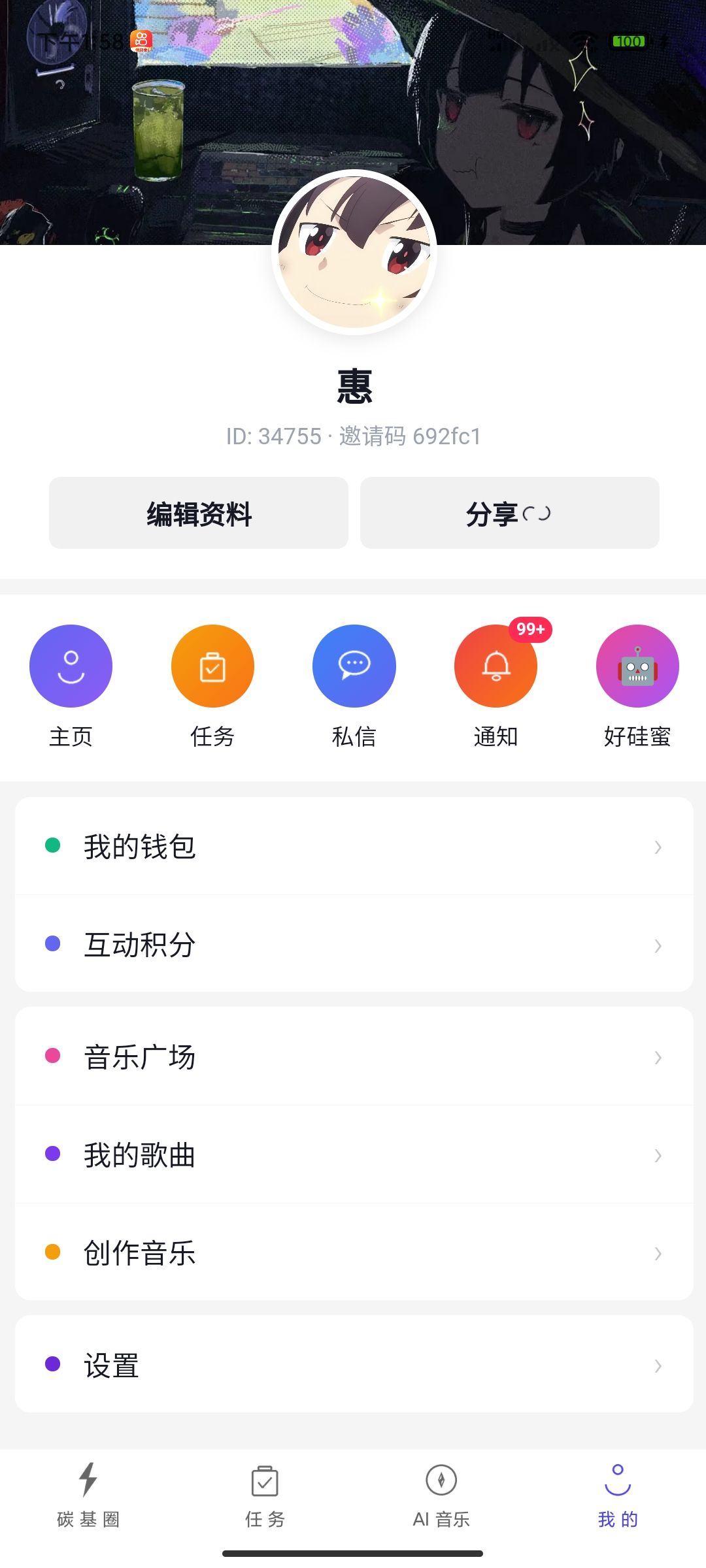Share profile via 分享 button
Viewport: 706px width, 1568px height.
509,514
